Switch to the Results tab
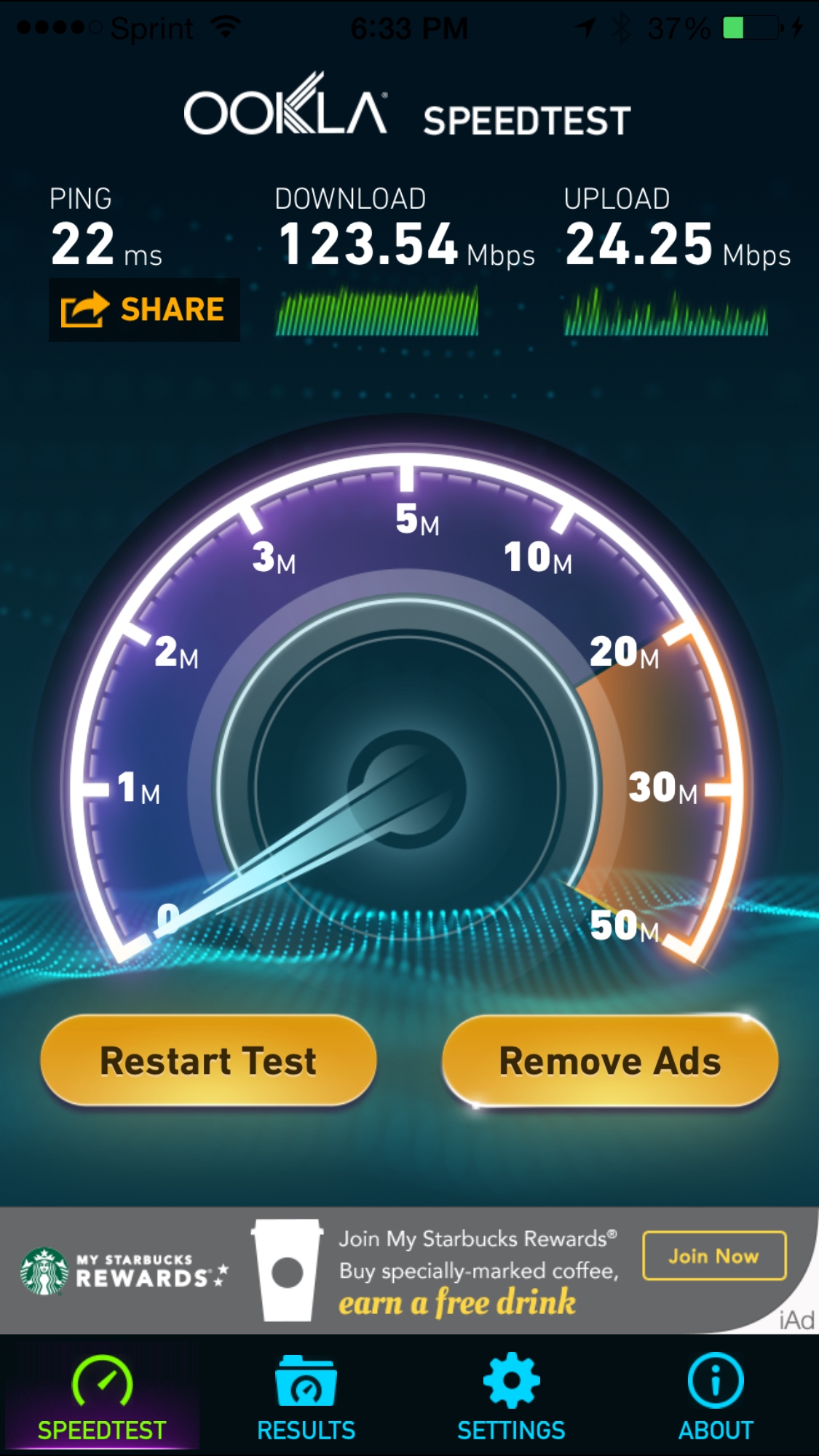The height and width of the screenshot is (1456, 819). pos(306,1399)
